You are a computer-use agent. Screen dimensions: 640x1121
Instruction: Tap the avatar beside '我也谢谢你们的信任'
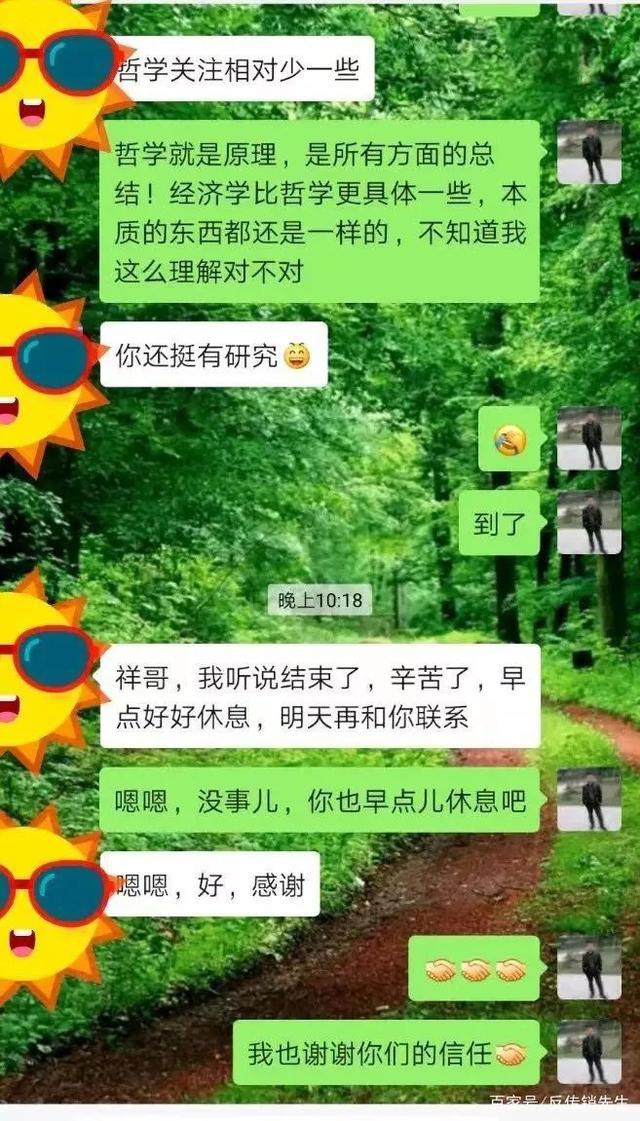point(589,1051)
